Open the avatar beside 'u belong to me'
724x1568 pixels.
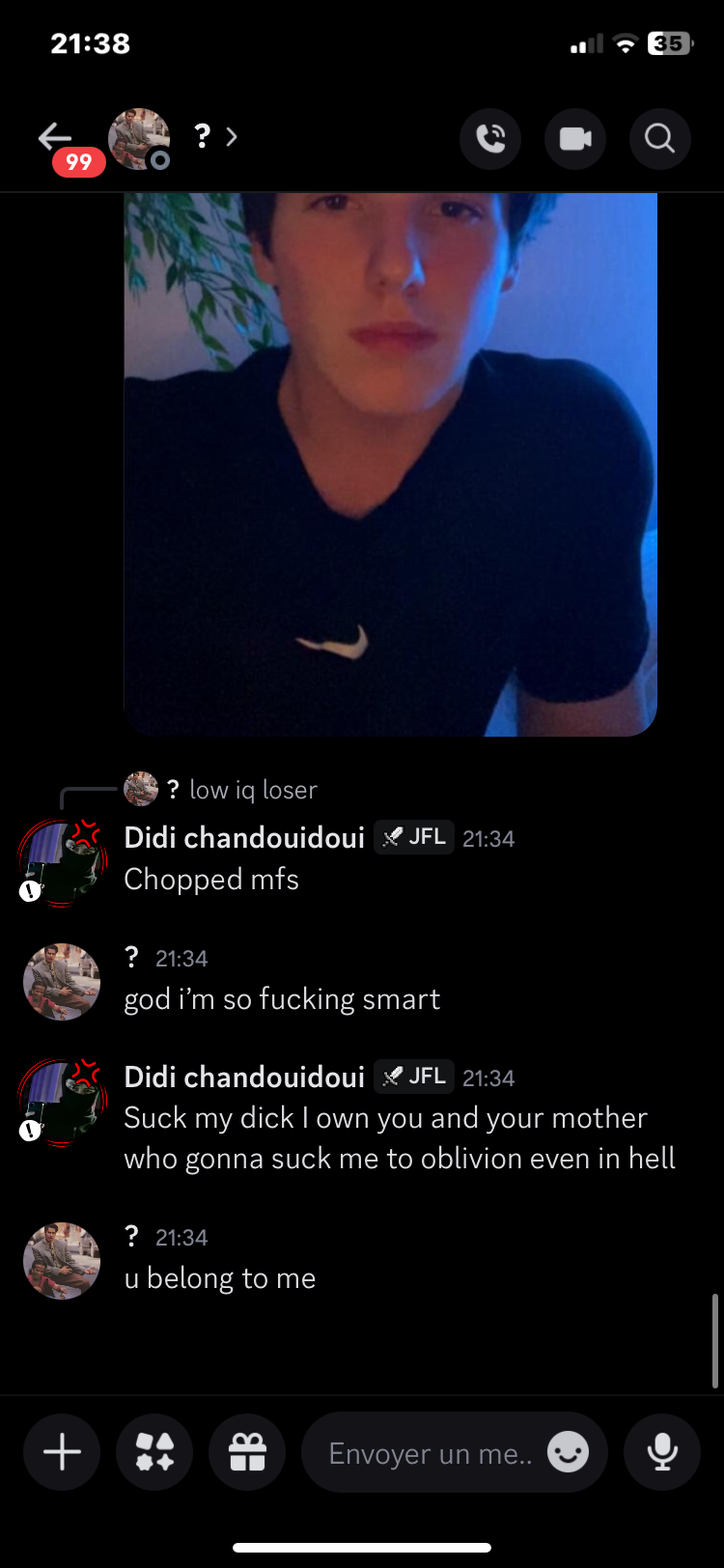62,1261
